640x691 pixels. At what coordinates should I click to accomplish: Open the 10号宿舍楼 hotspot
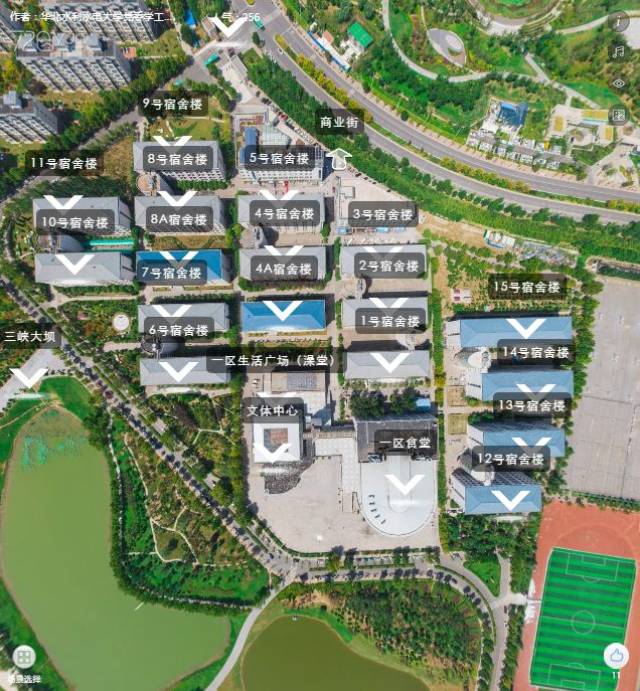point(74,222)
